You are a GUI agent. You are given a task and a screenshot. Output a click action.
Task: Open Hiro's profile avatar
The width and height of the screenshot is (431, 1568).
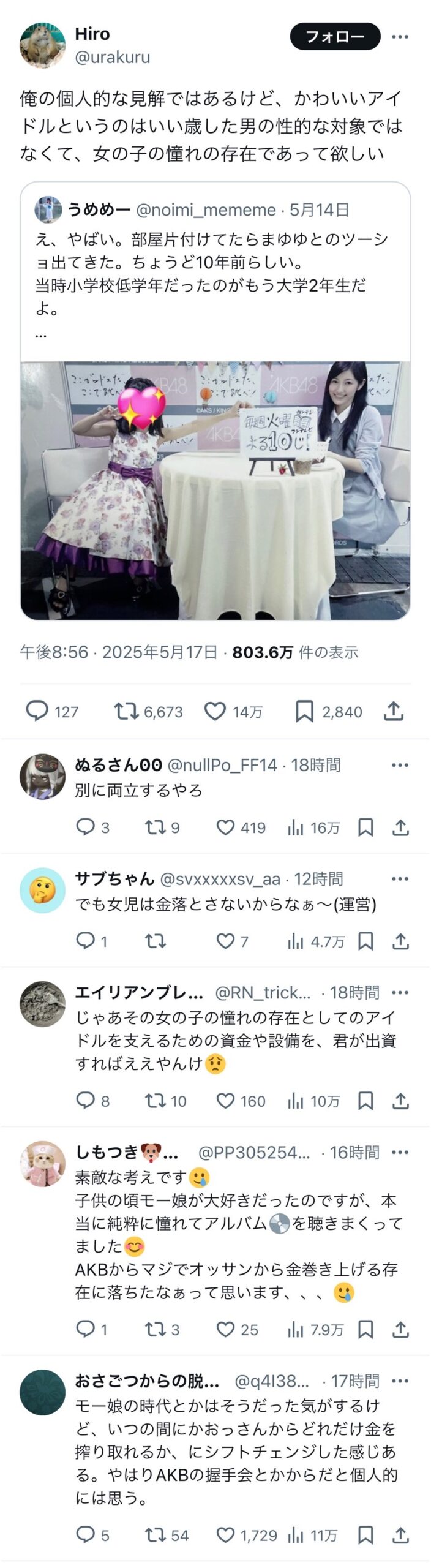tap(42, 45)
